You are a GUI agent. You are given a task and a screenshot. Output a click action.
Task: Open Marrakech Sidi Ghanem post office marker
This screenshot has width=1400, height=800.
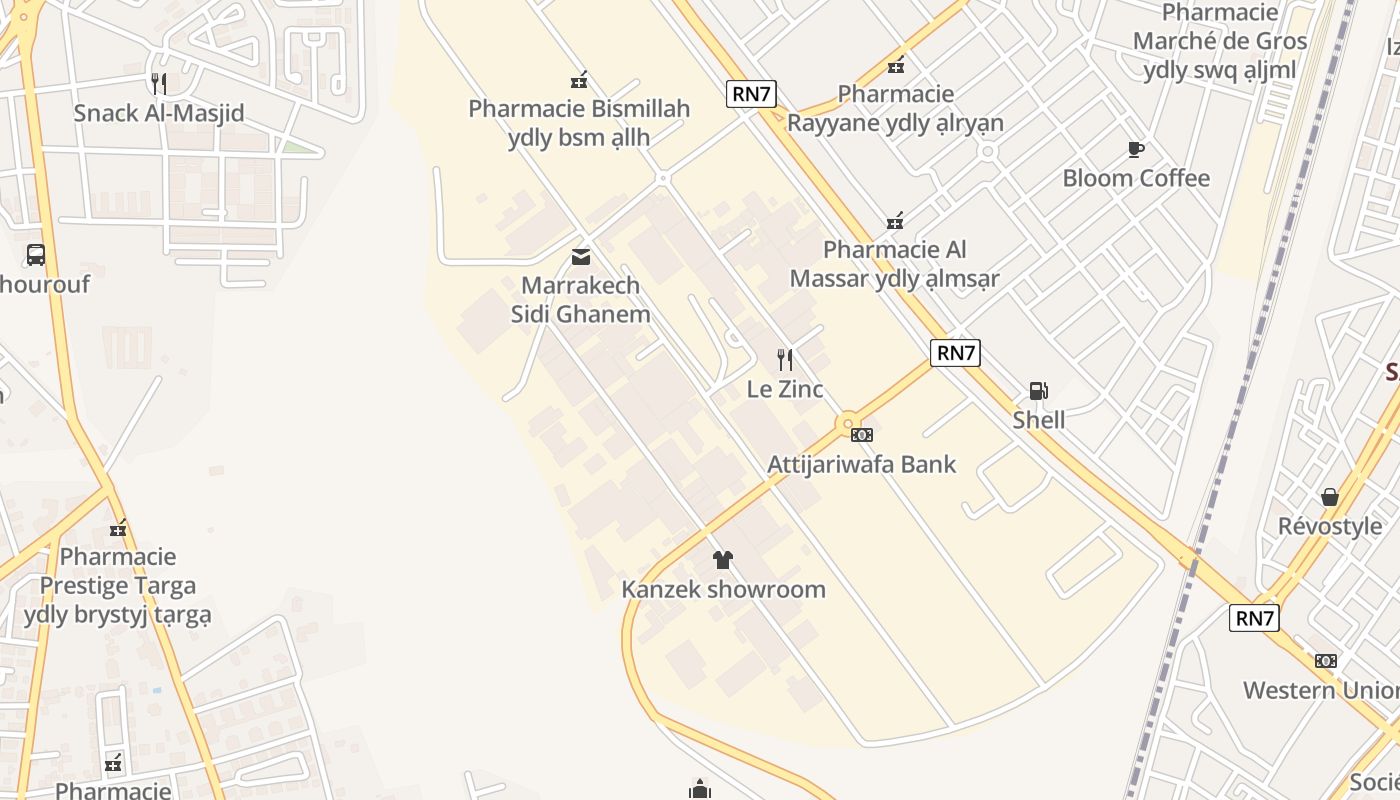click(x=580, y=257)
